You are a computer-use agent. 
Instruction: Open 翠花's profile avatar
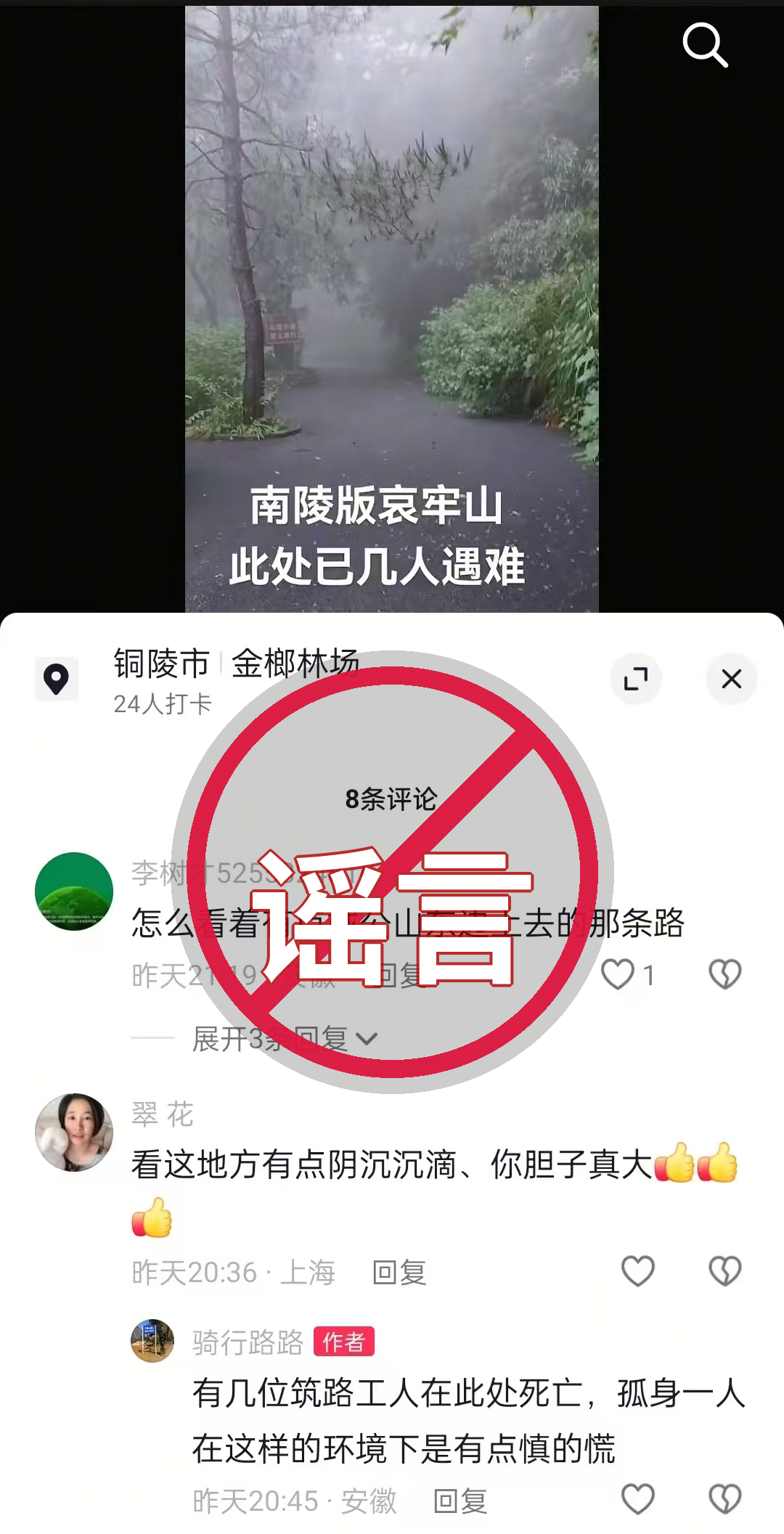pos(74,1132)
